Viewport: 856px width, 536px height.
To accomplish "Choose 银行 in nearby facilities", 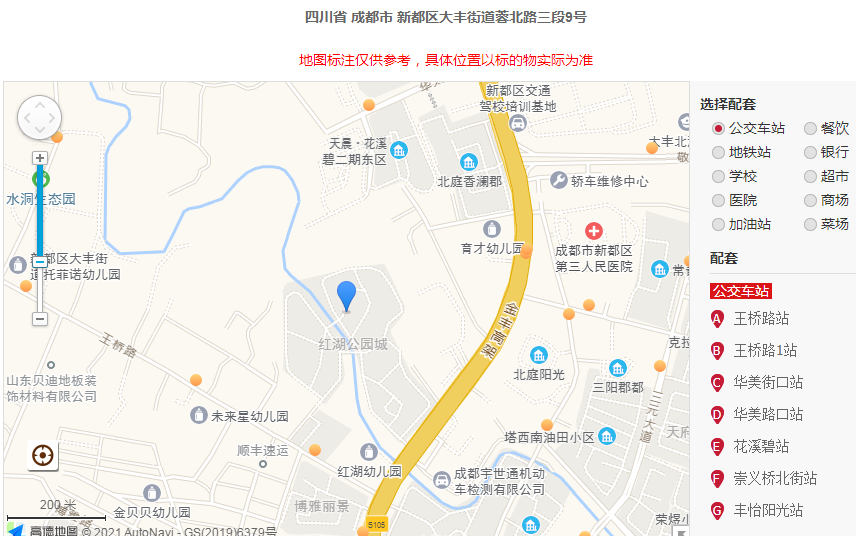I will click(x=810, y=153).
